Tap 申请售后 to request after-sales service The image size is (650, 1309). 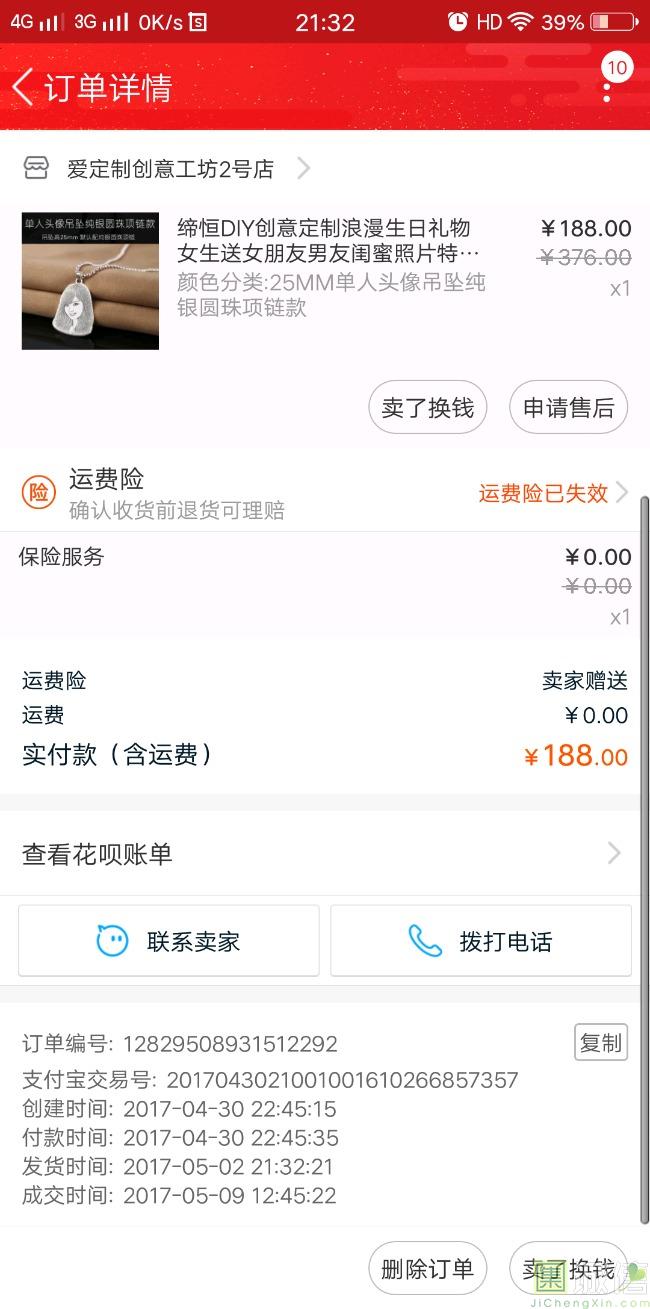[x=569, y=407]
